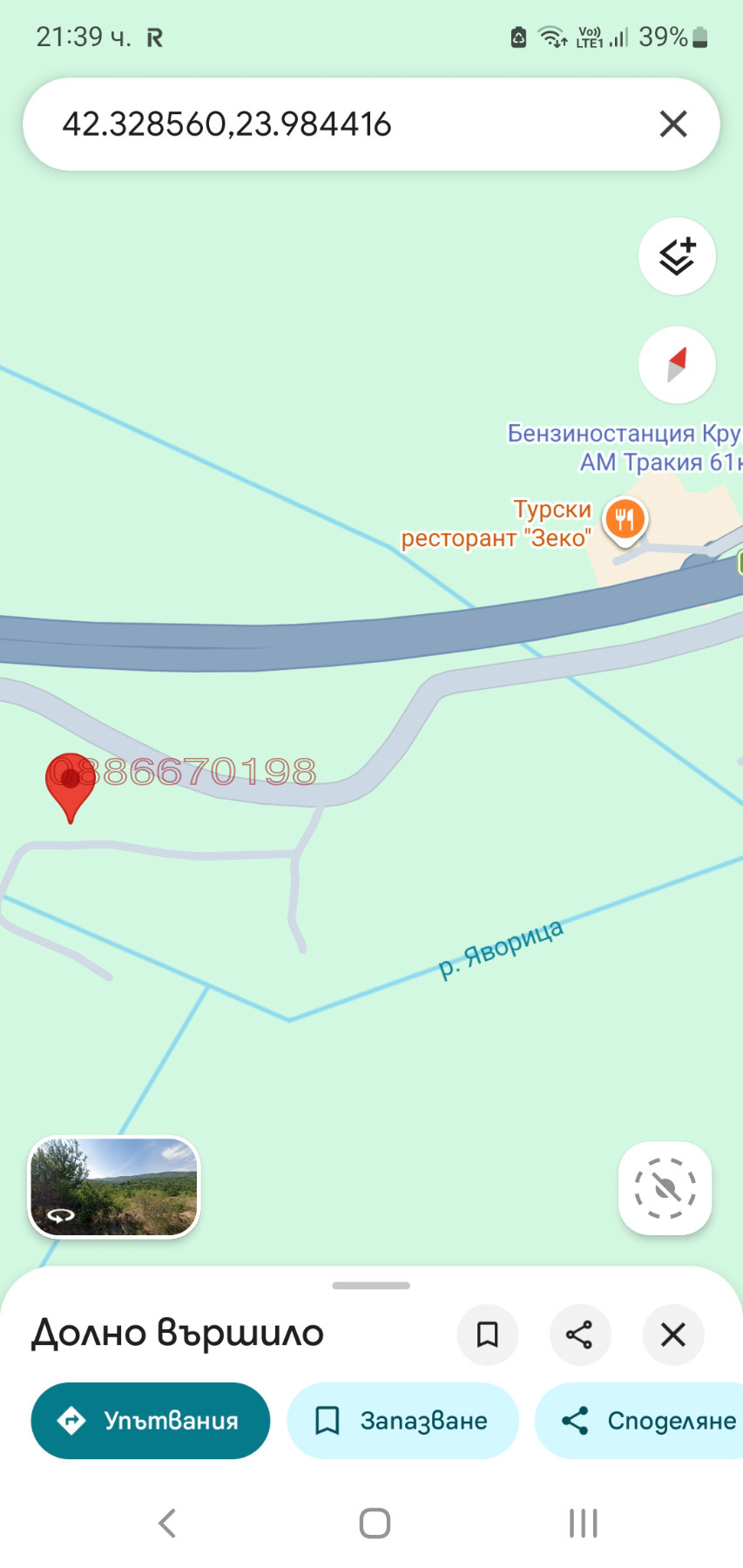Dismiss the Долно Вършило info panel
This screenshot has height=1568, width=743.
coord(672,1335)
